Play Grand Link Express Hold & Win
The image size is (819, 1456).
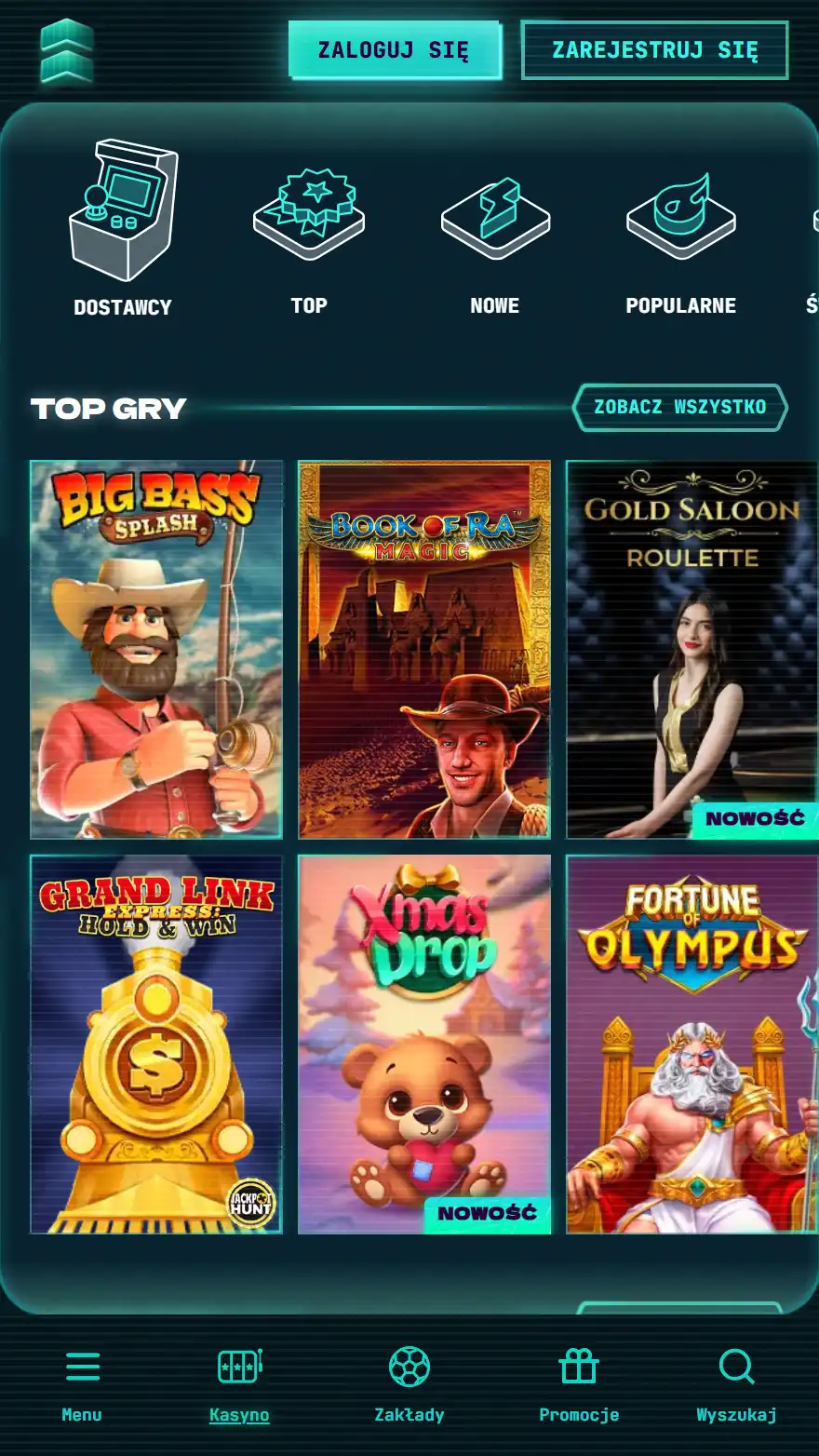click(x=156, y=1045)
